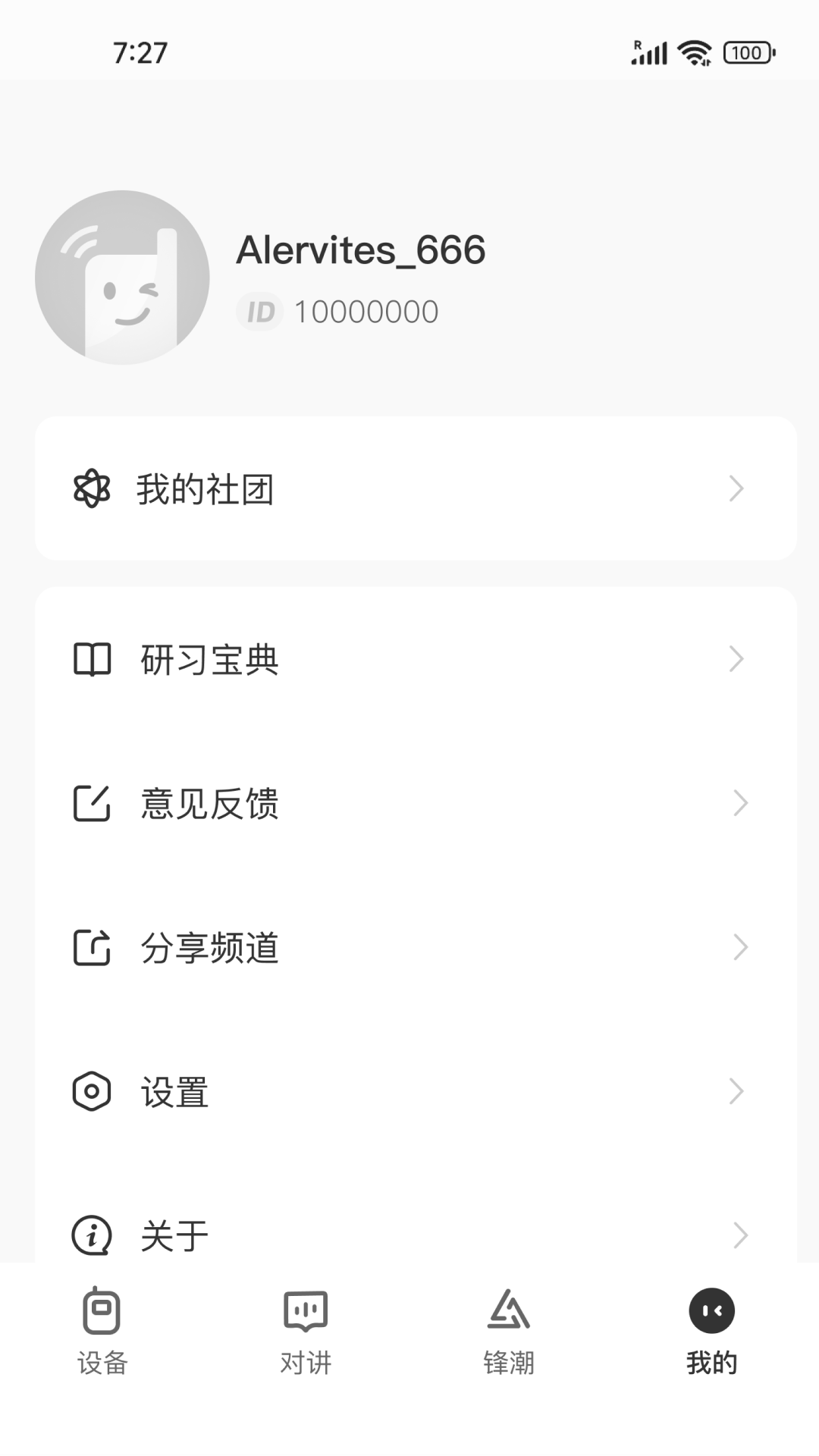Switch to the 对讲 tab
This screenshot has width=819, height=1456.
[306, 1335]
